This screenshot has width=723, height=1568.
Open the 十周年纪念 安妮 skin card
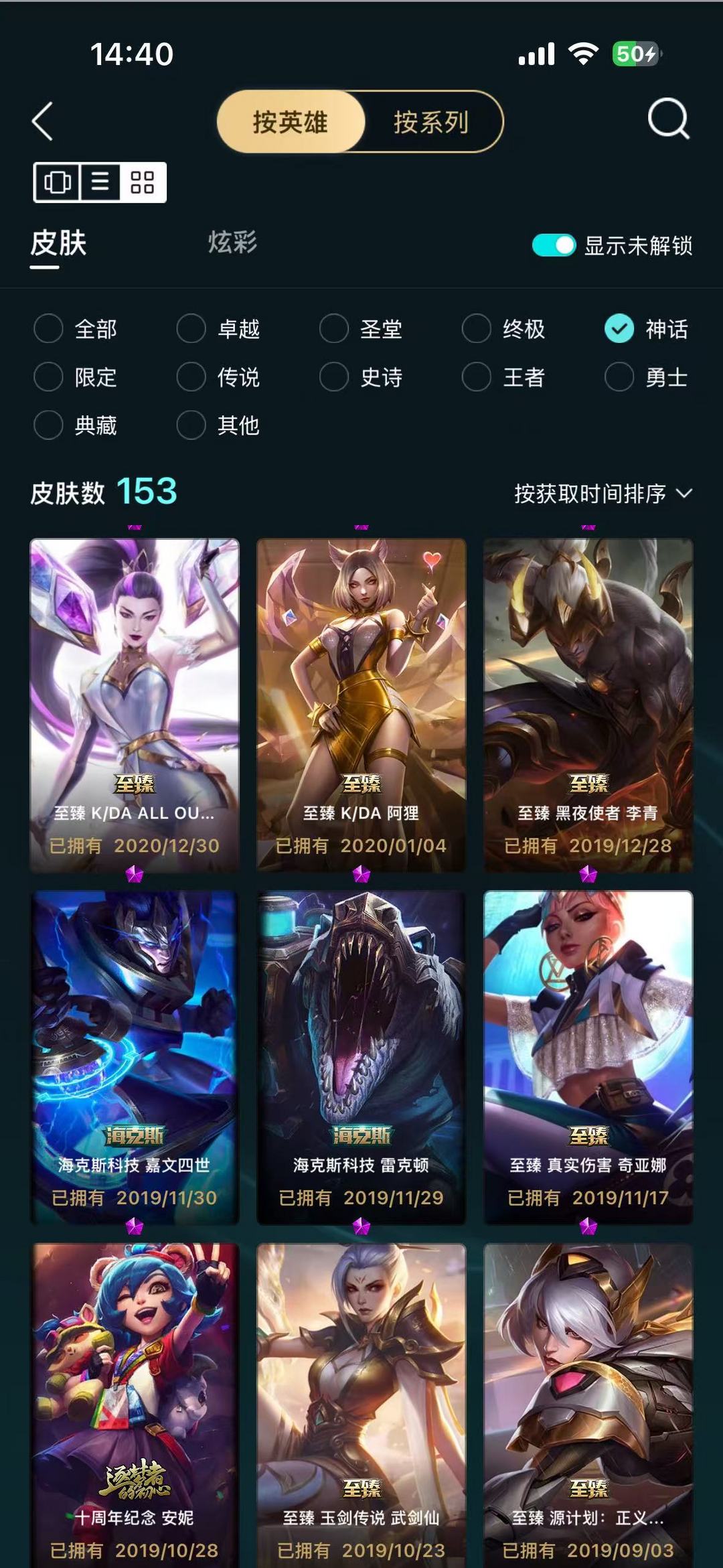pyautogui.click(x=135, y=1405)
